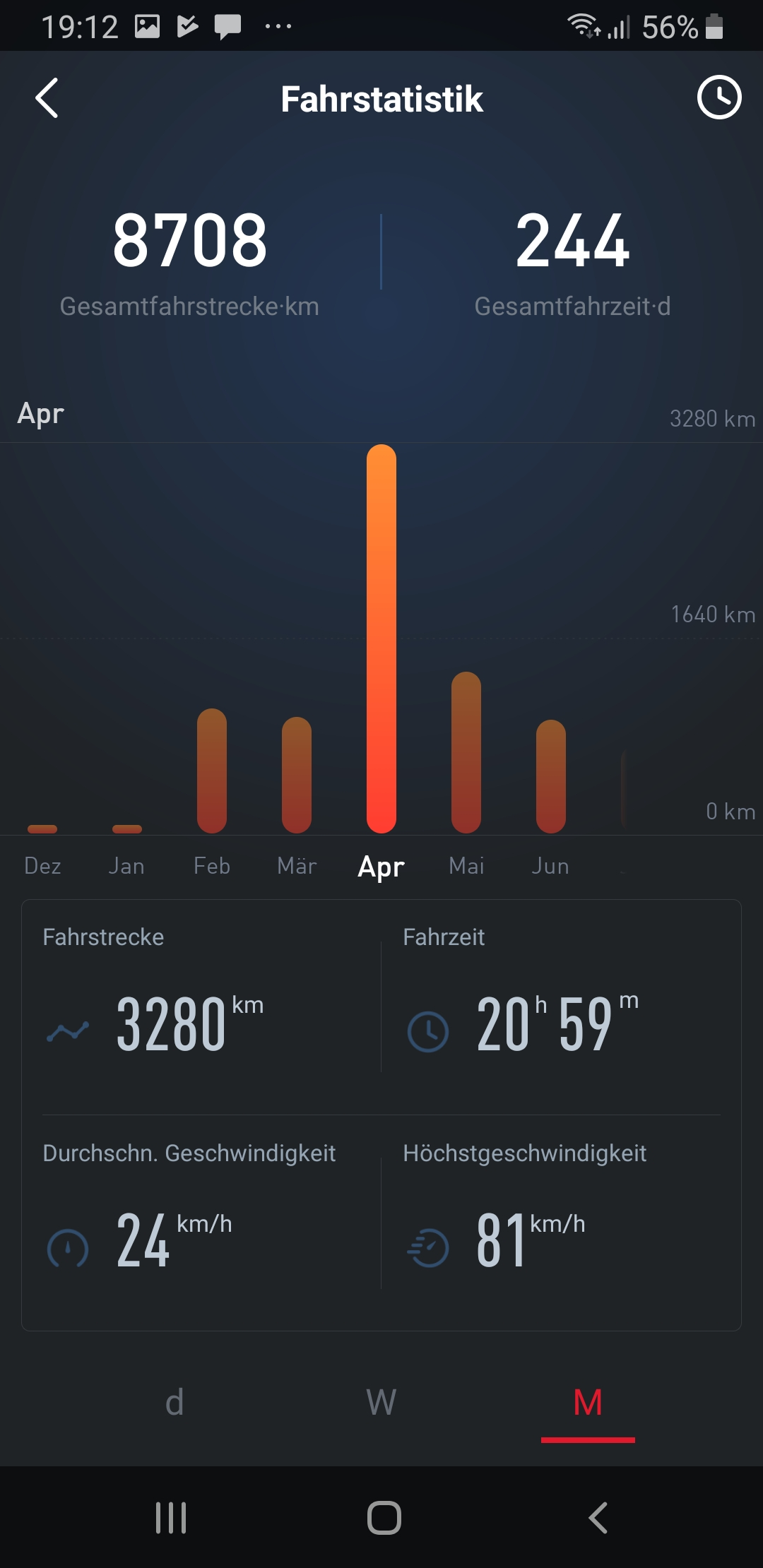Select the monthly 'M' tab

coord(588,1402)
